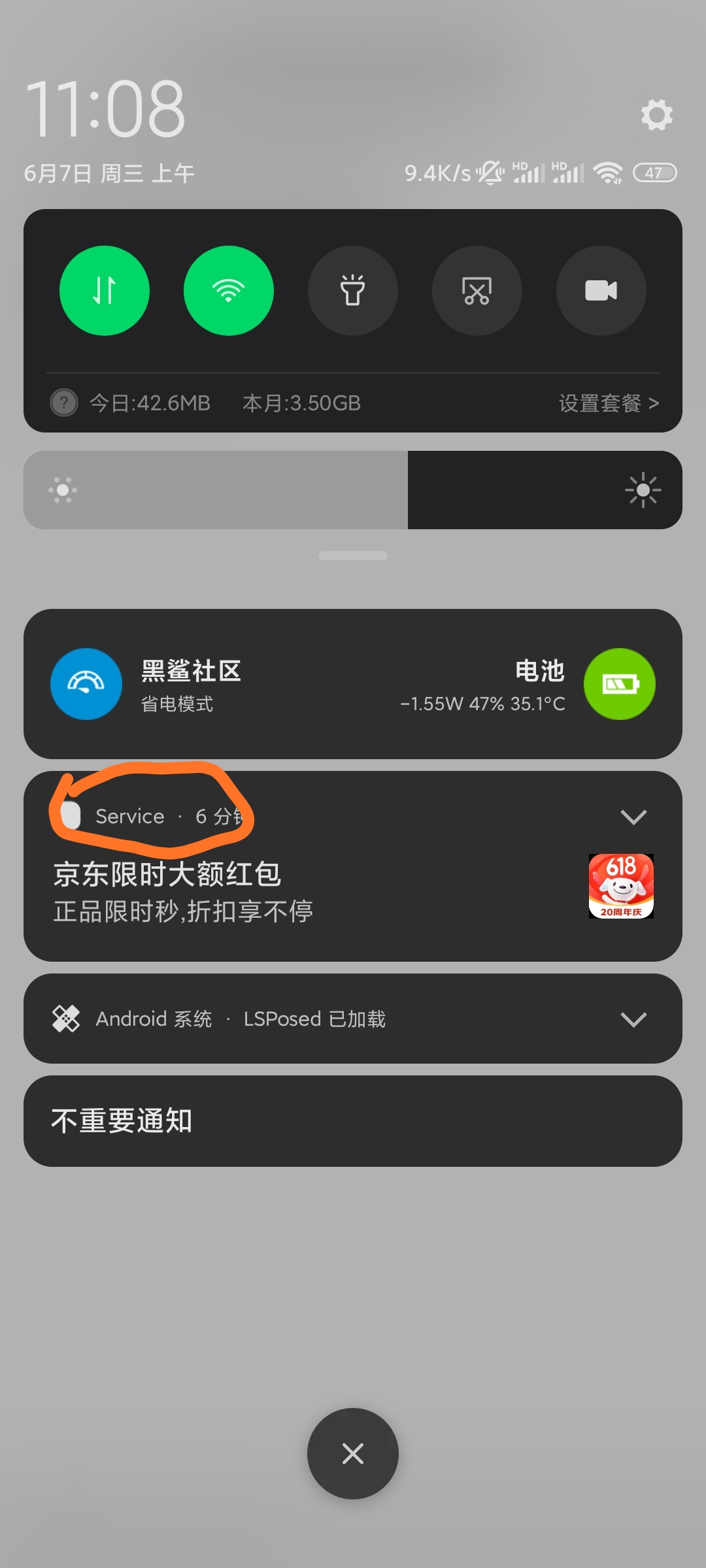This screenshot has height=1568, width=706.
Task: Open the 电池 battery status entry
Action: click(x=529, y=684)
